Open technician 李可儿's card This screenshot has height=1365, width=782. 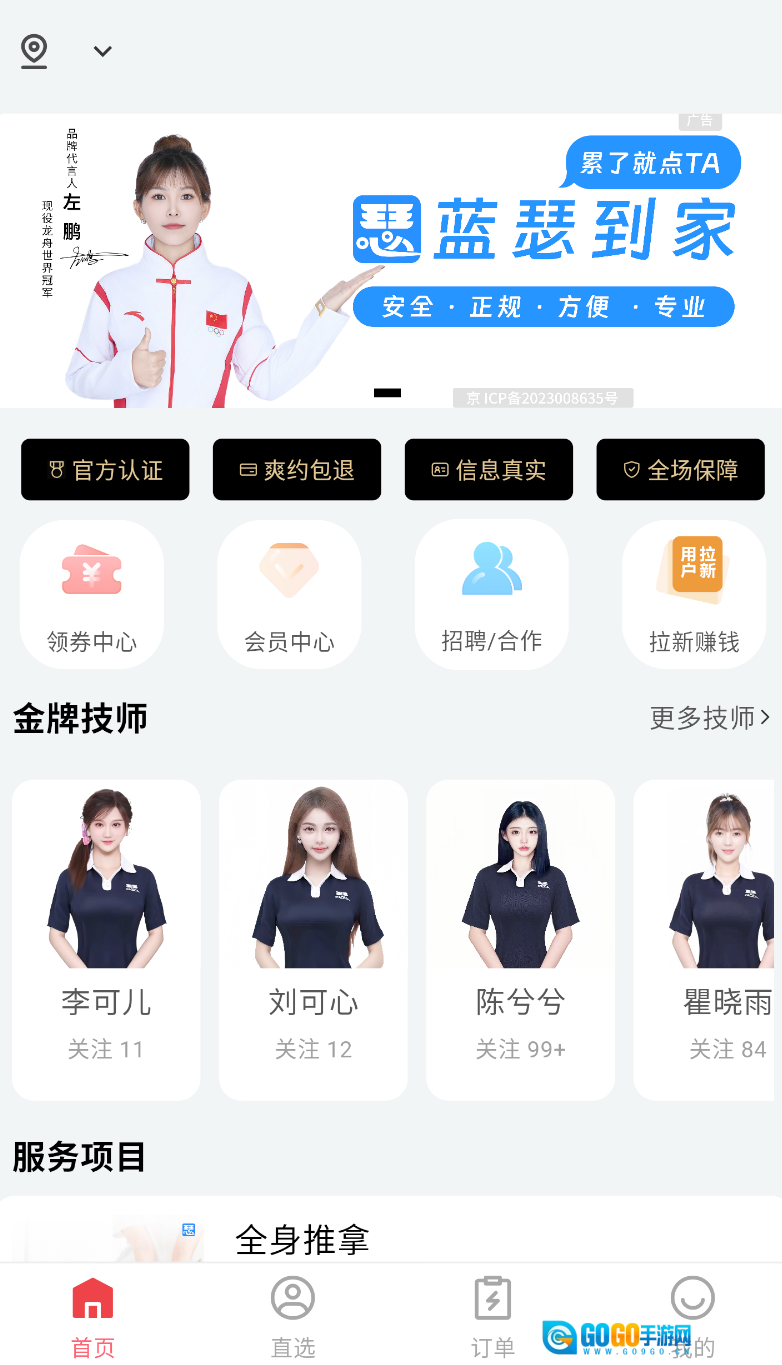(x=106, y=939)
